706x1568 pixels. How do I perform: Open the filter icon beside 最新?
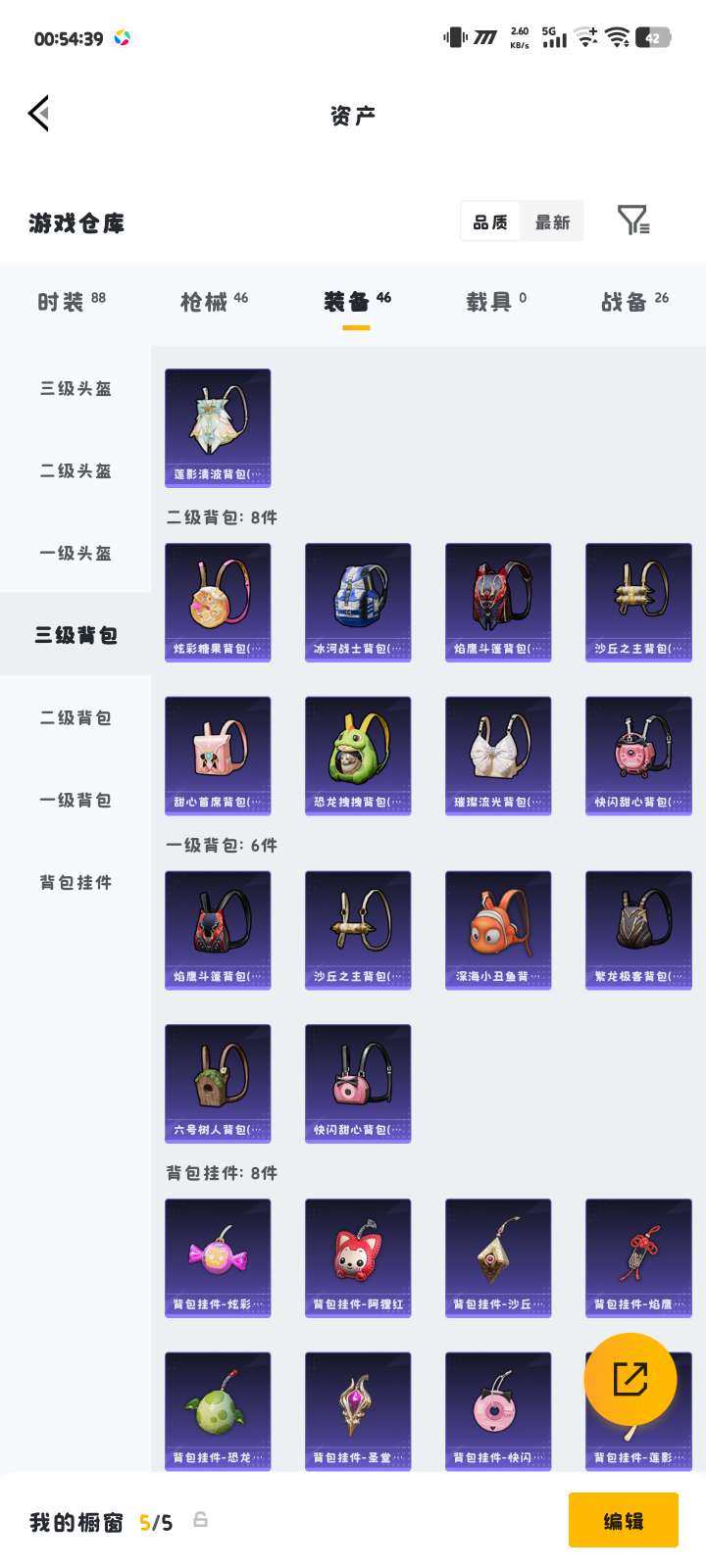coord(633,220)
